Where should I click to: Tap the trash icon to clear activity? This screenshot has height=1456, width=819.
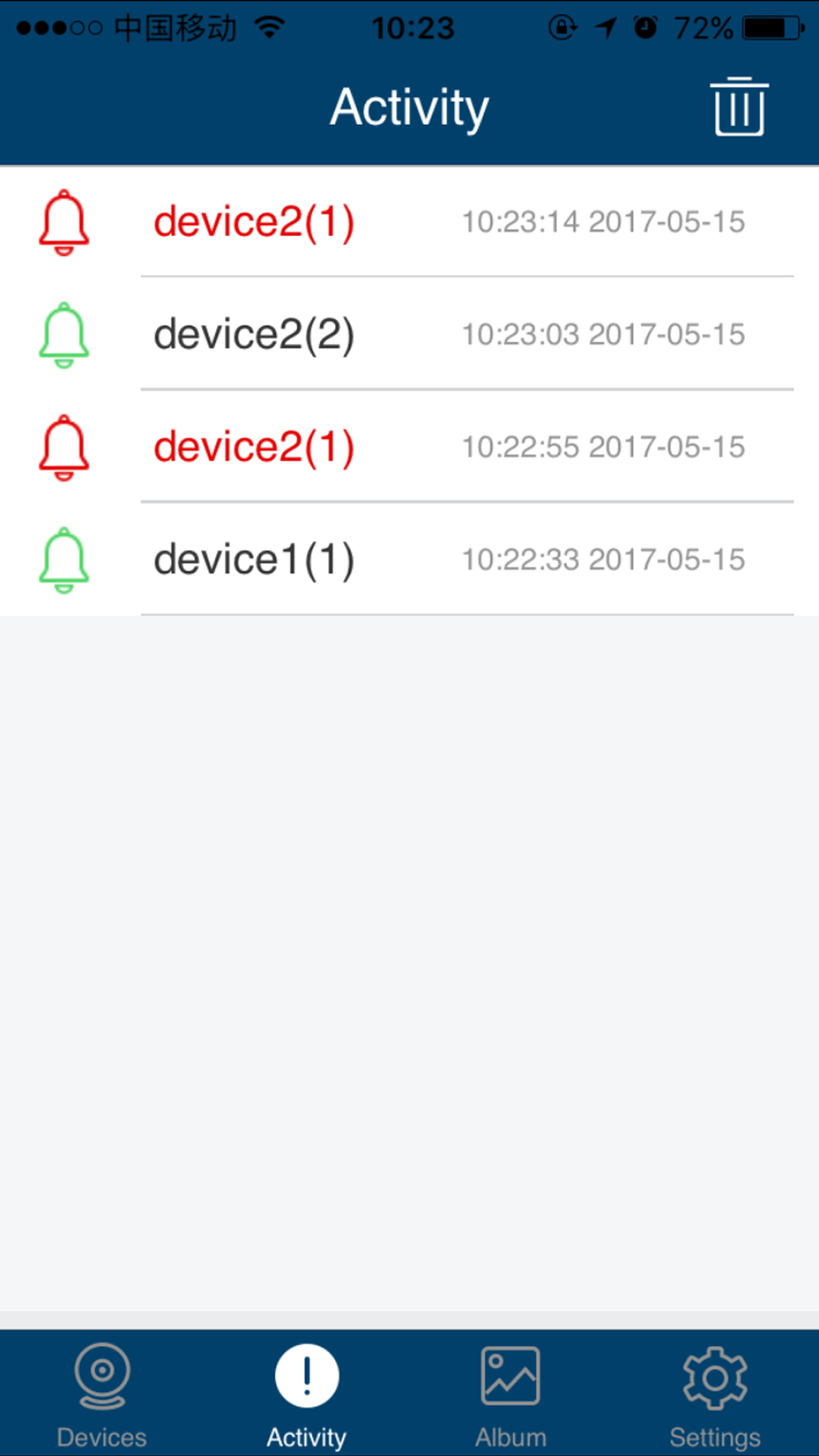click(x=740, y=107)
